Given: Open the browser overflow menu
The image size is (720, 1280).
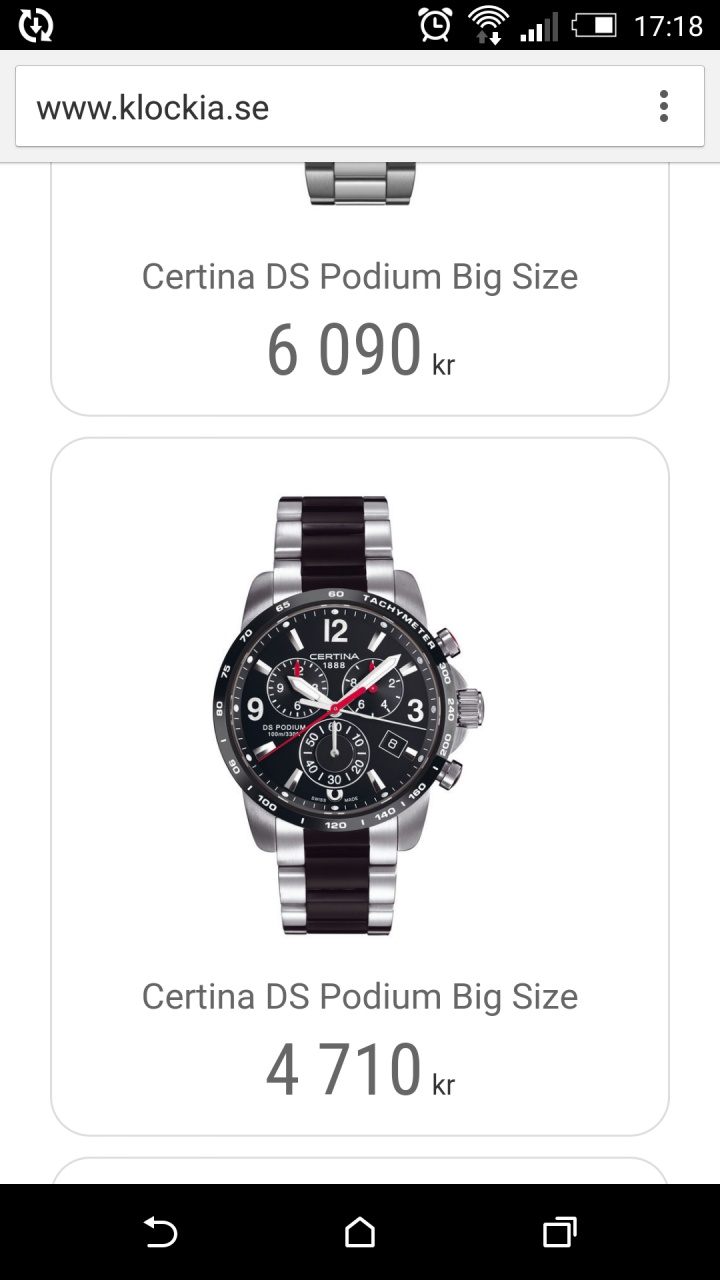Looking at the screenshot, I should (x=663, y=106).
